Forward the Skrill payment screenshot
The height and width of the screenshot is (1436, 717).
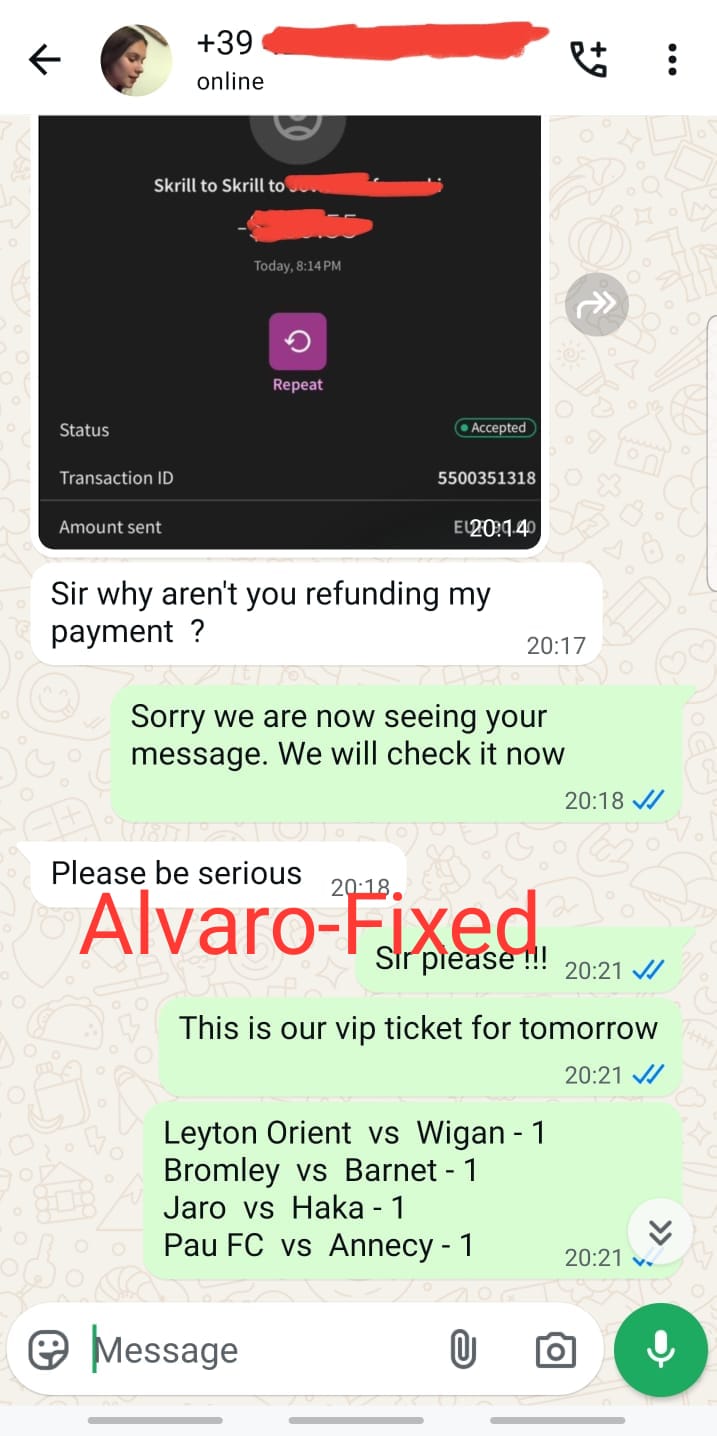(597, 304)
